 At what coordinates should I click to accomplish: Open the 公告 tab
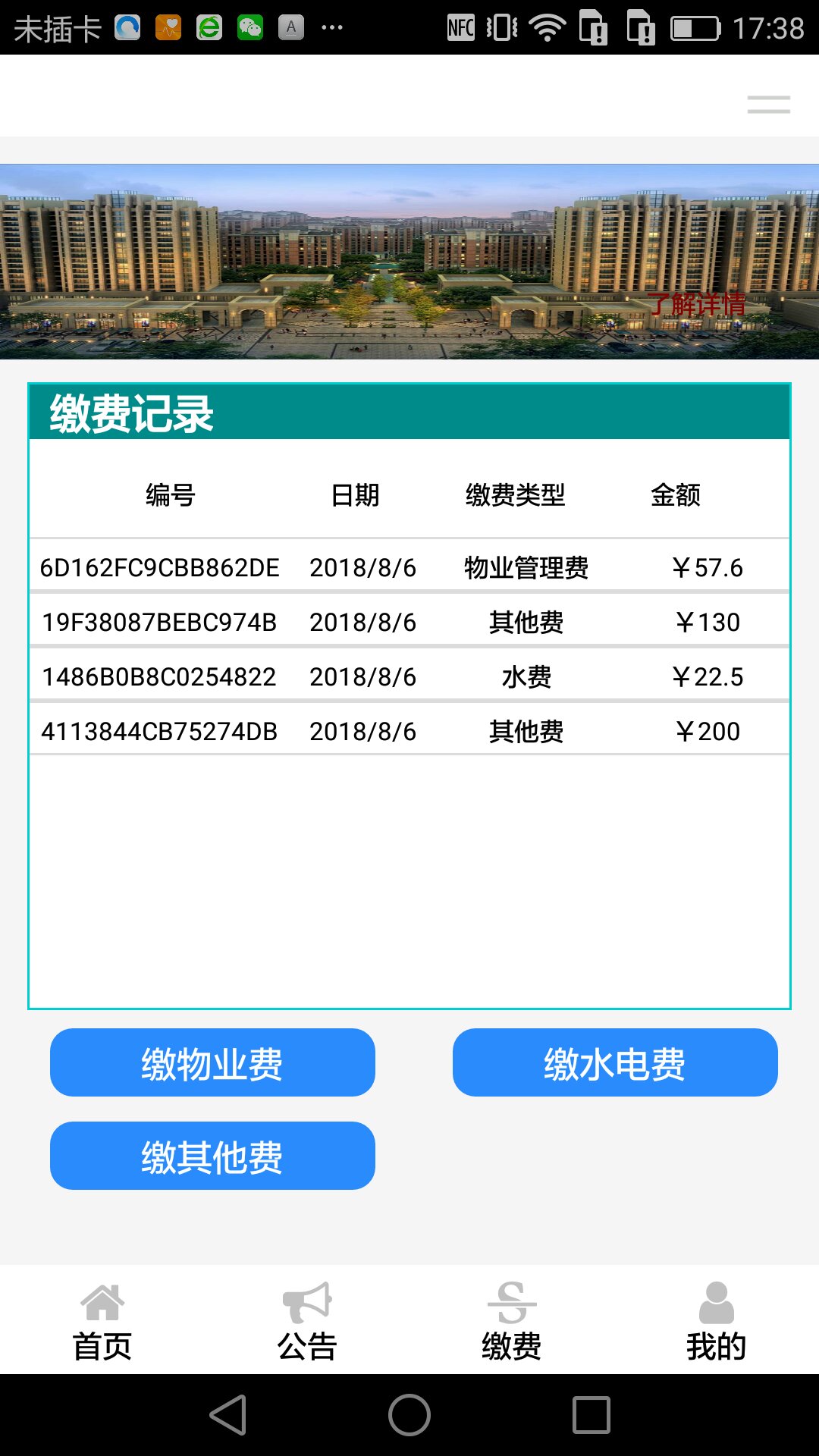(x=307, y=1320)
